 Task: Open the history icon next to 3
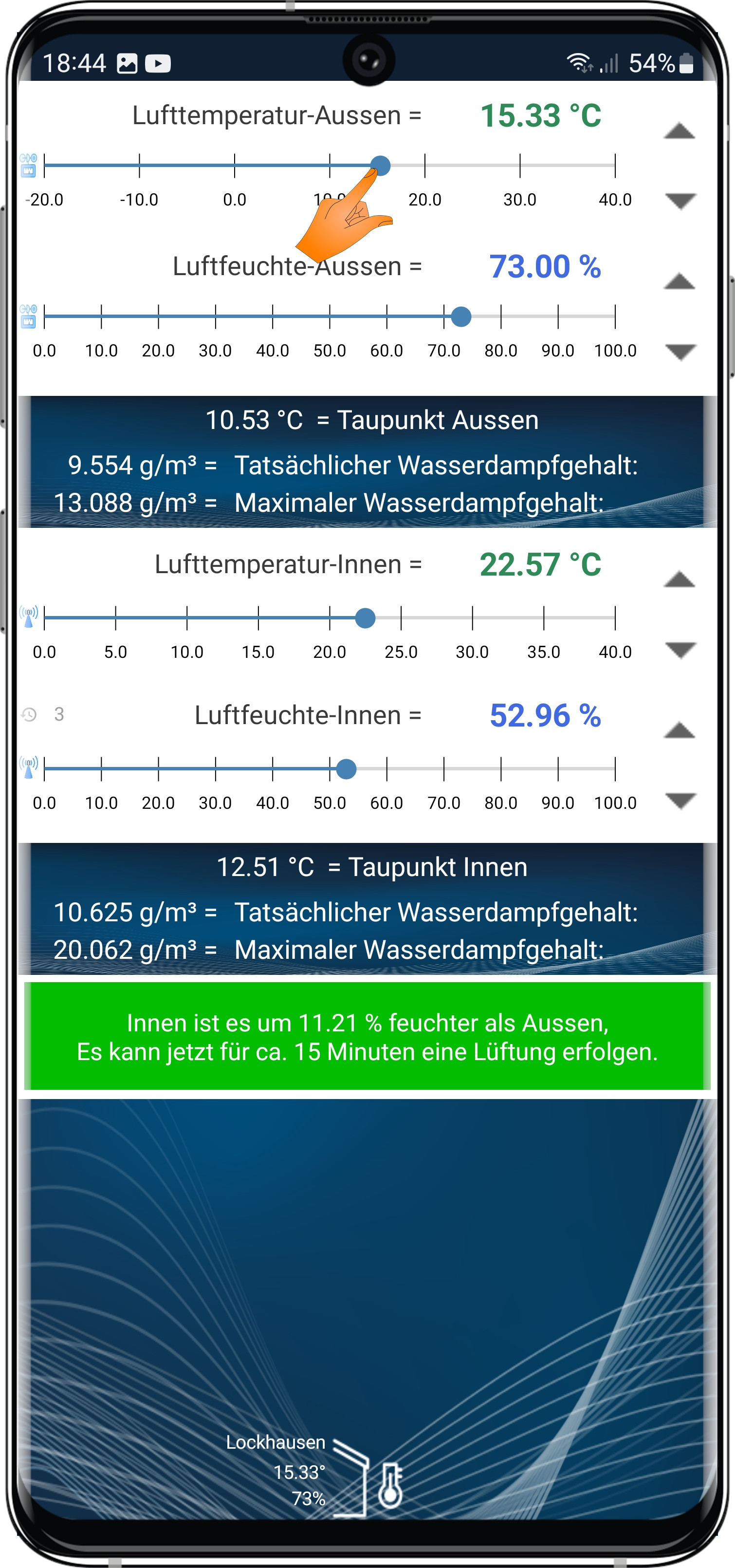pos(29,715)
